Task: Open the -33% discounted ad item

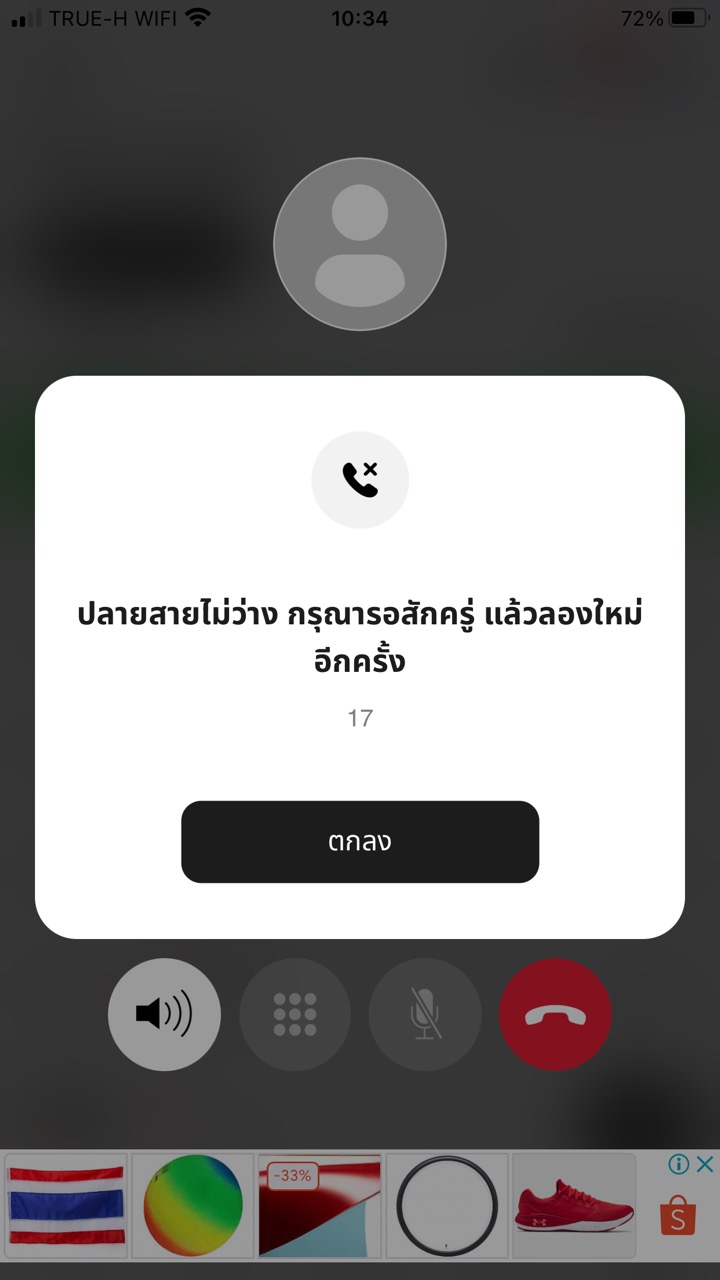Action: [320, 1205]
